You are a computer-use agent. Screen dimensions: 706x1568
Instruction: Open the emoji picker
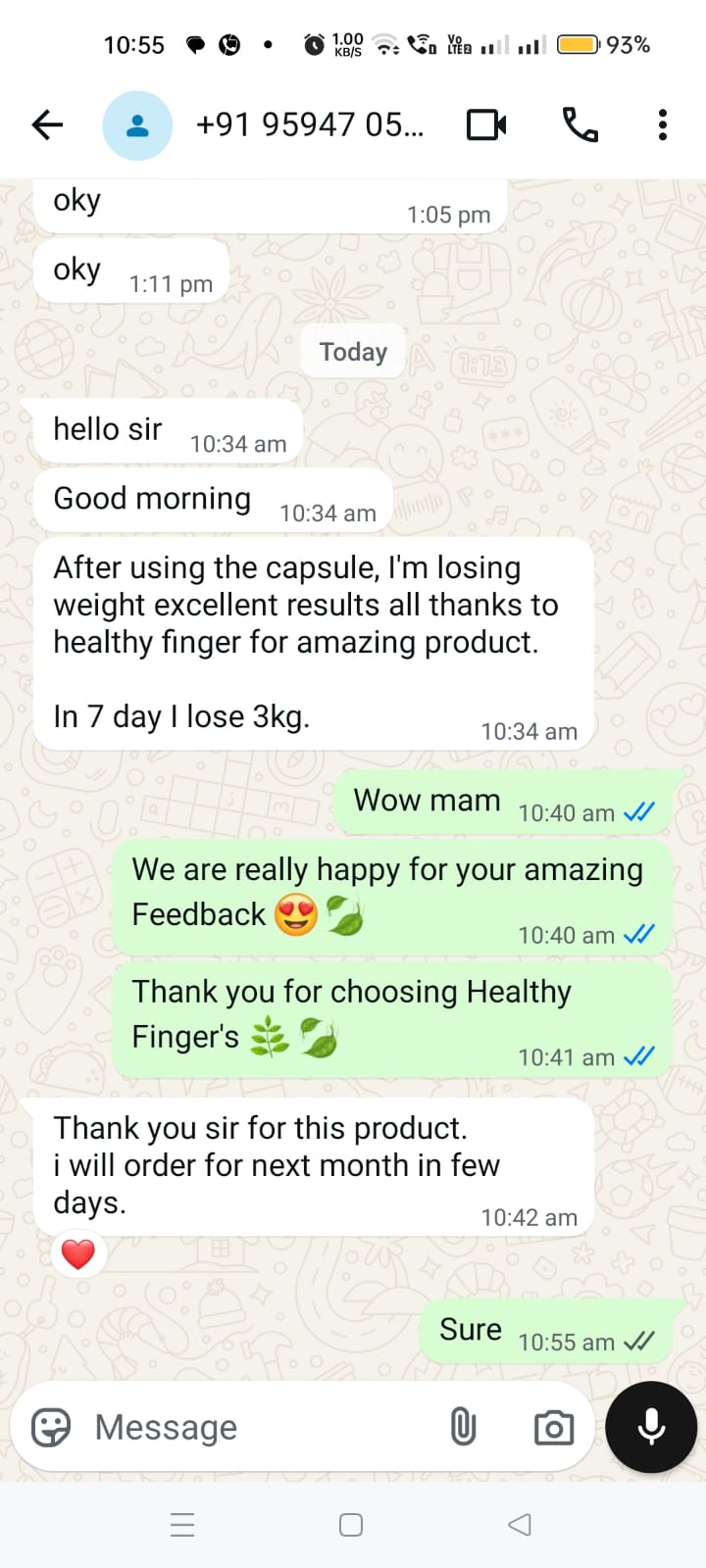pos(51,1427)
